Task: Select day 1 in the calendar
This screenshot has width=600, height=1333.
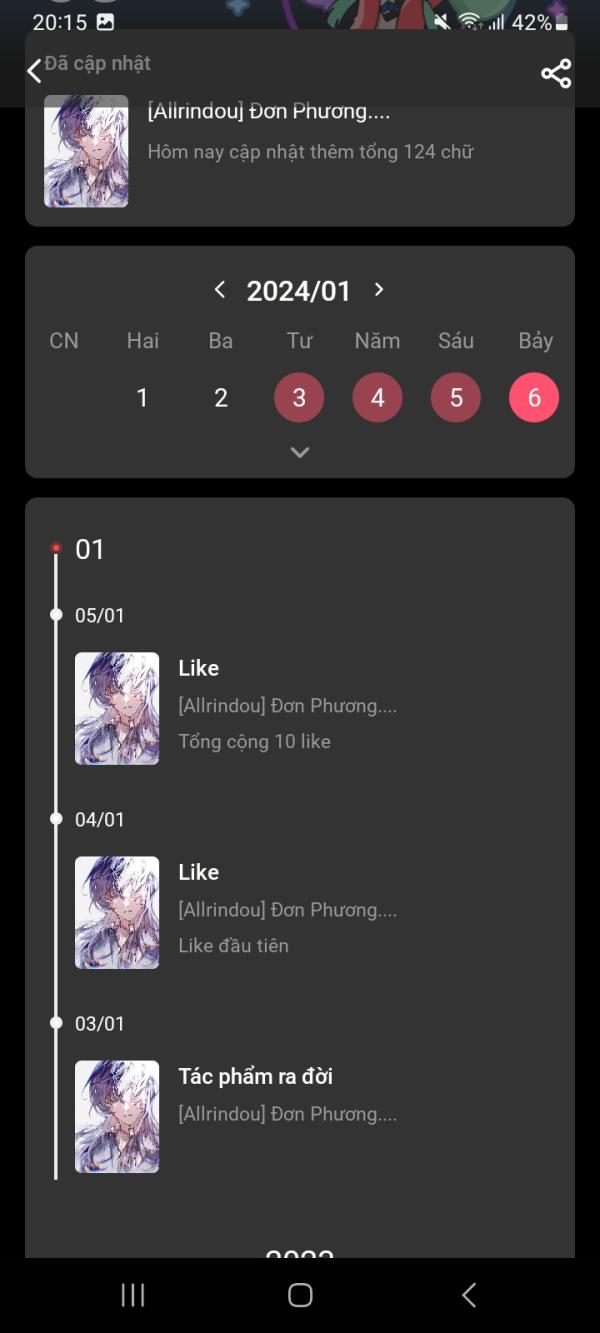Action: [142, 398]
